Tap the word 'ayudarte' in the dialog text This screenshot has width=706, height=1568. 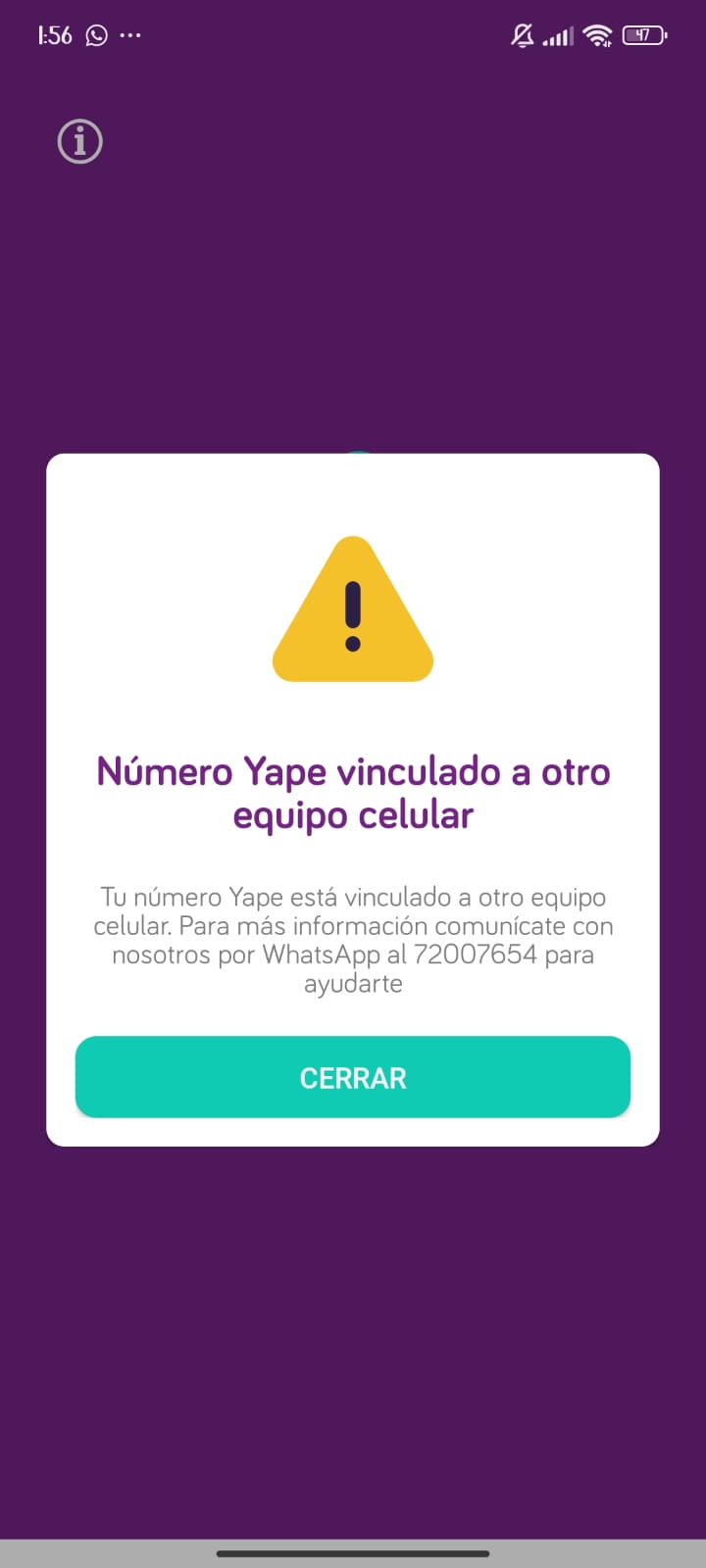point(353,983)
